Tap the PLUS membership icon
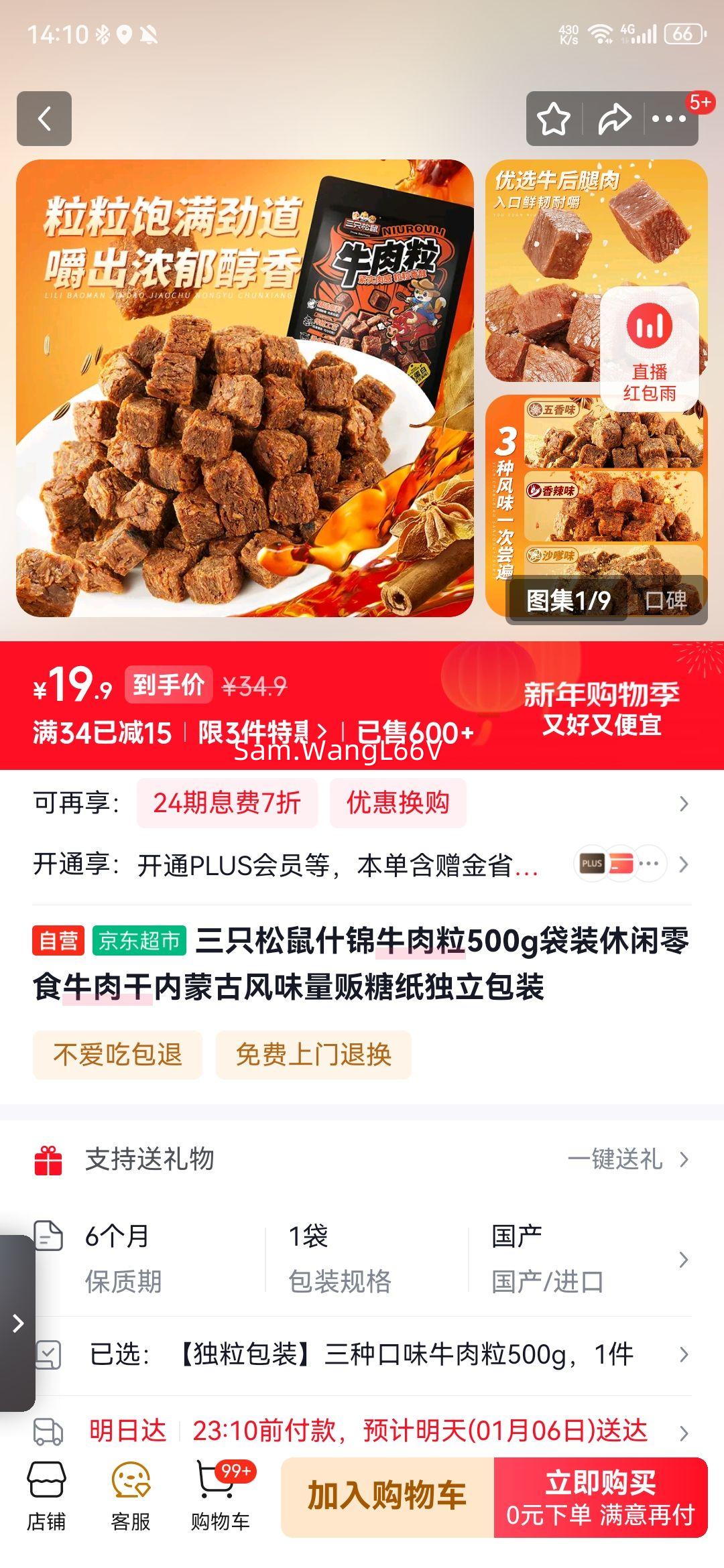 (593, 864)
